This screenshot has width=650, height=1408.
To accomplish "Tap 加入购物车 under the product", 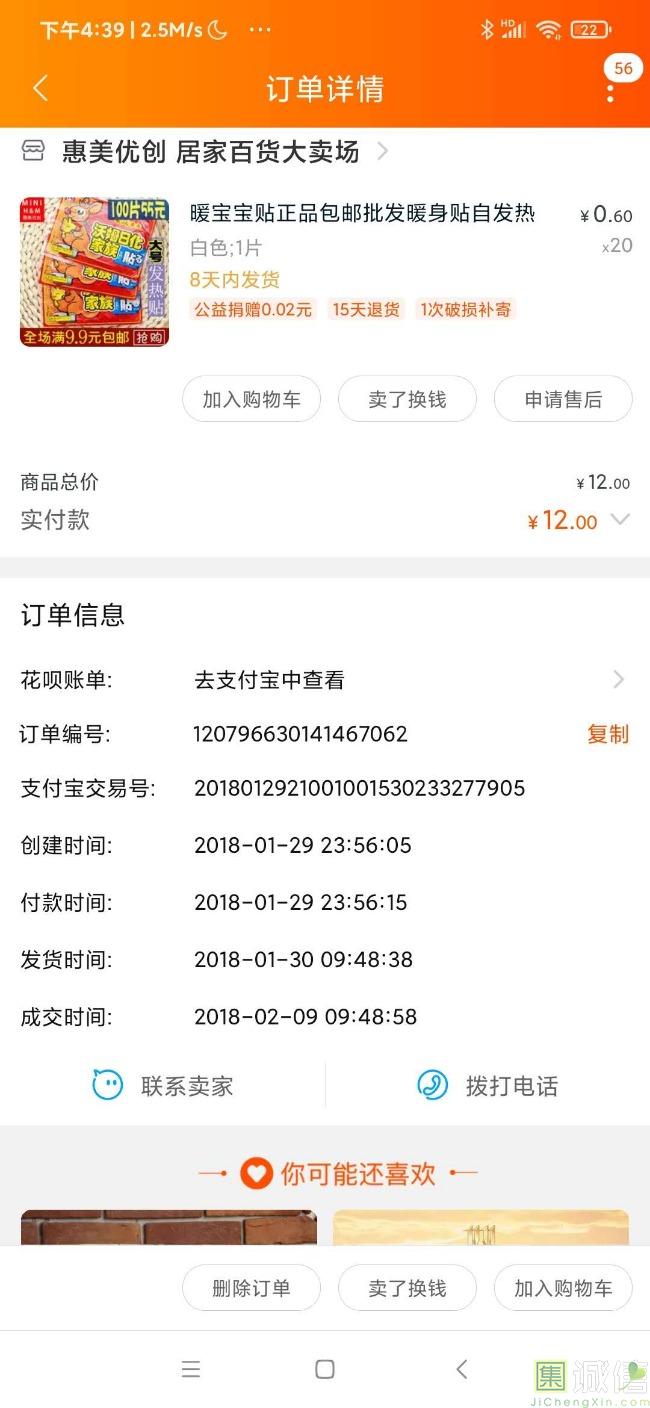I will pyautogui.click(x=251, y=400).
